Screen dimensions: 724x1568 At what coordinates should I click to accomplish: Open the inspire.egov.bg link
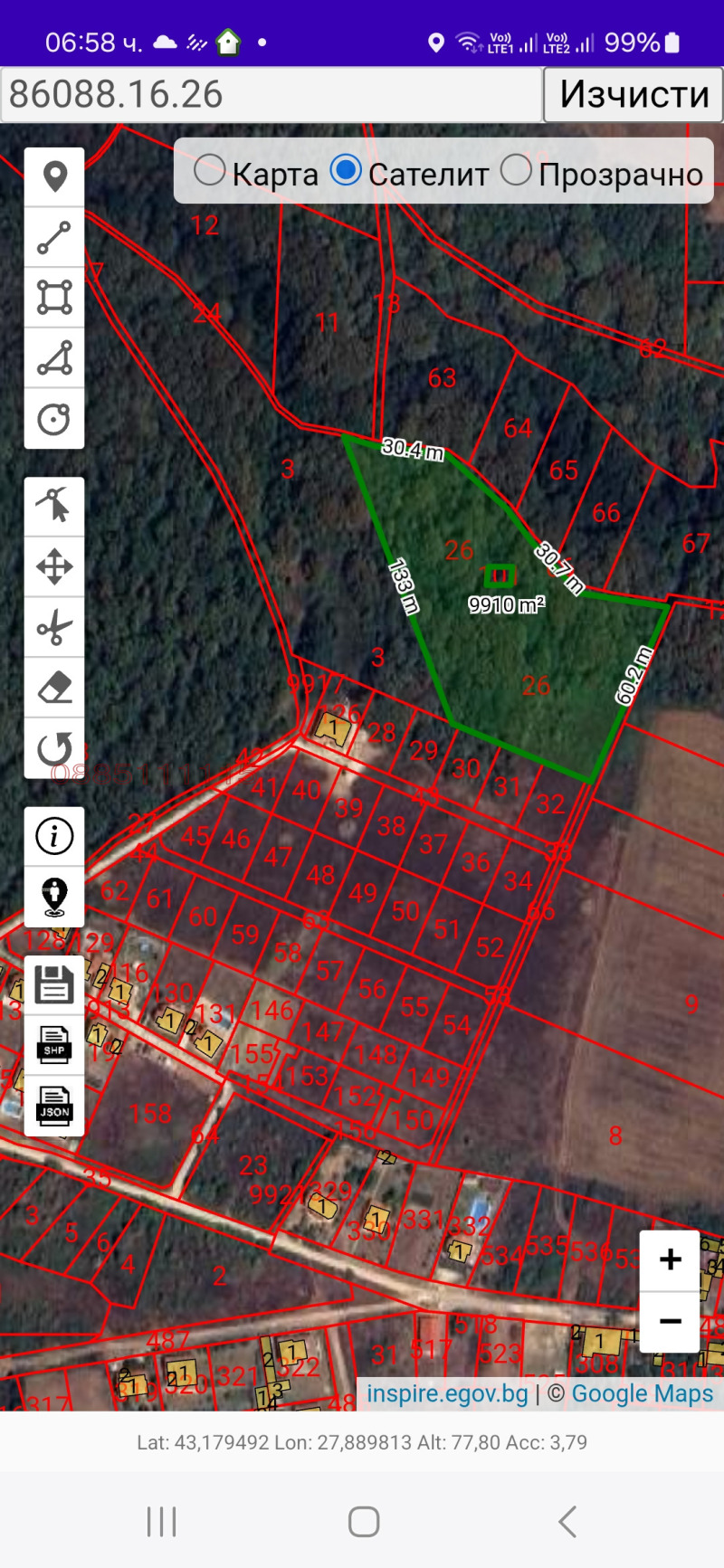447,1393
